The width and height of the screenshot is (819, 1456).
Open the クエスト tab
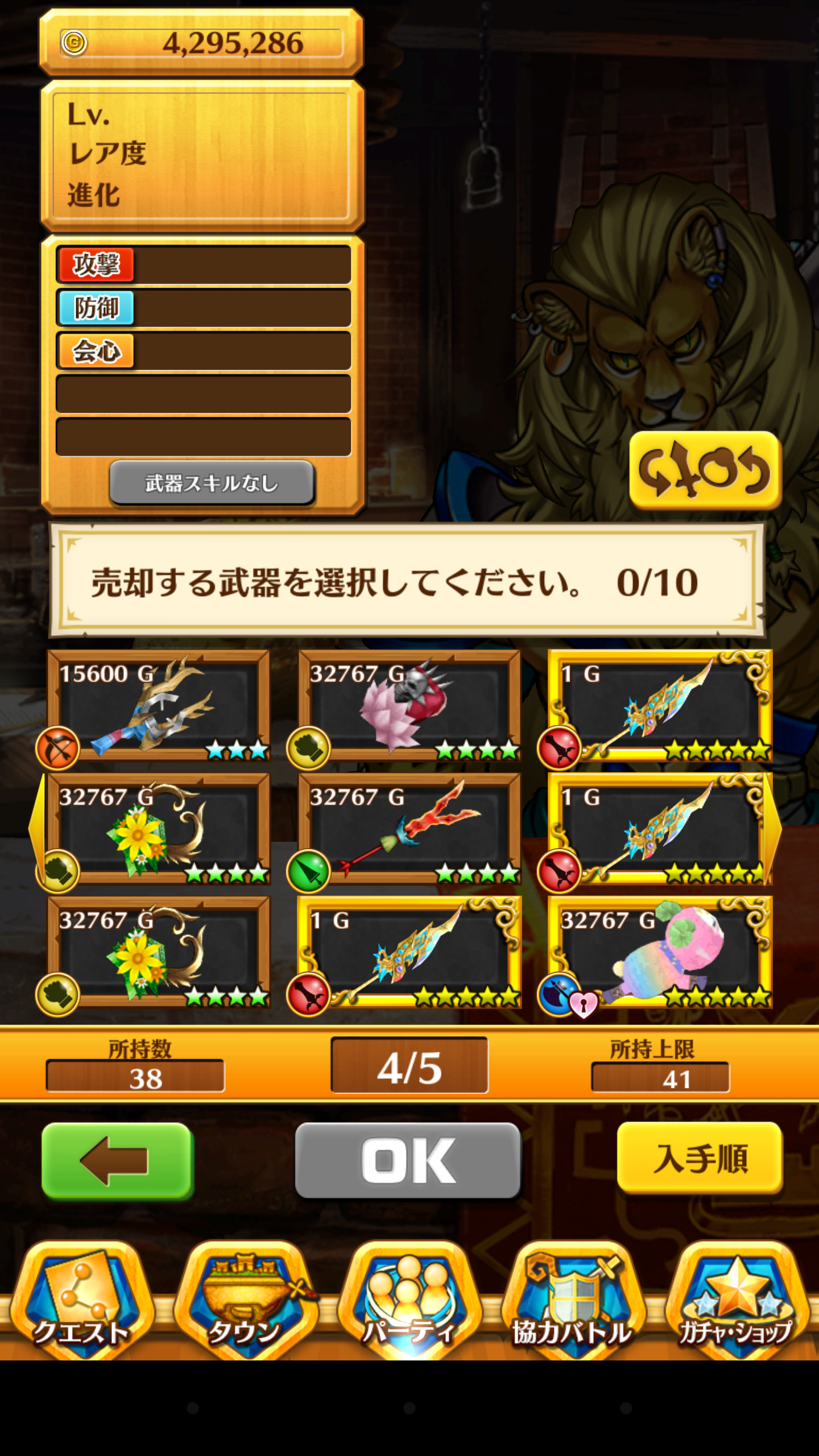(x=81, y=1302)
